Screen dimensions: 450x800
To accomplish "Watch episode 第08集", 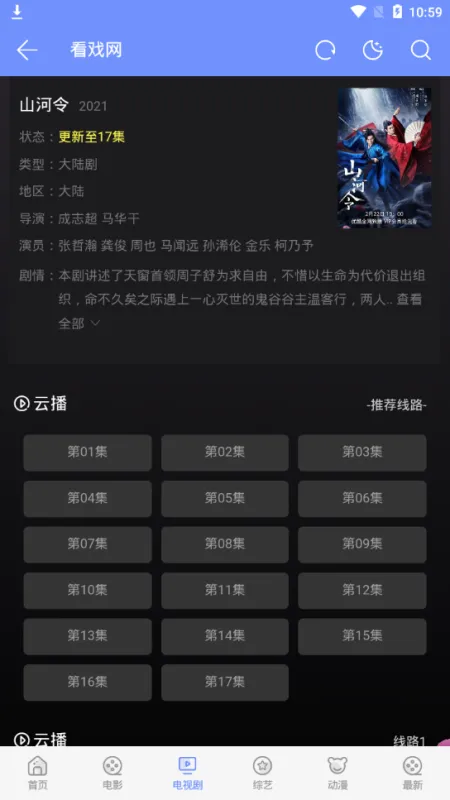I will coord(225,544).
